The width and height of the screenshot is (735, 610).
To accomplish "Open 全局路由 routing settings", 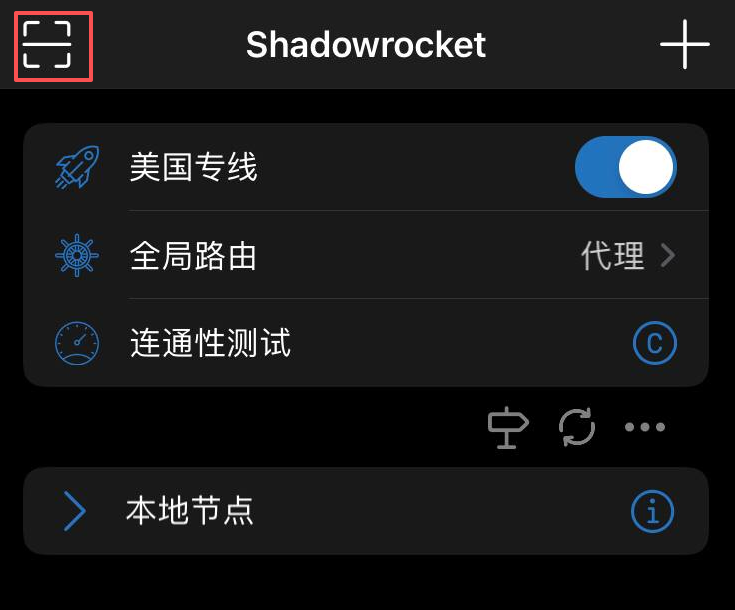I will coord(365,256).
